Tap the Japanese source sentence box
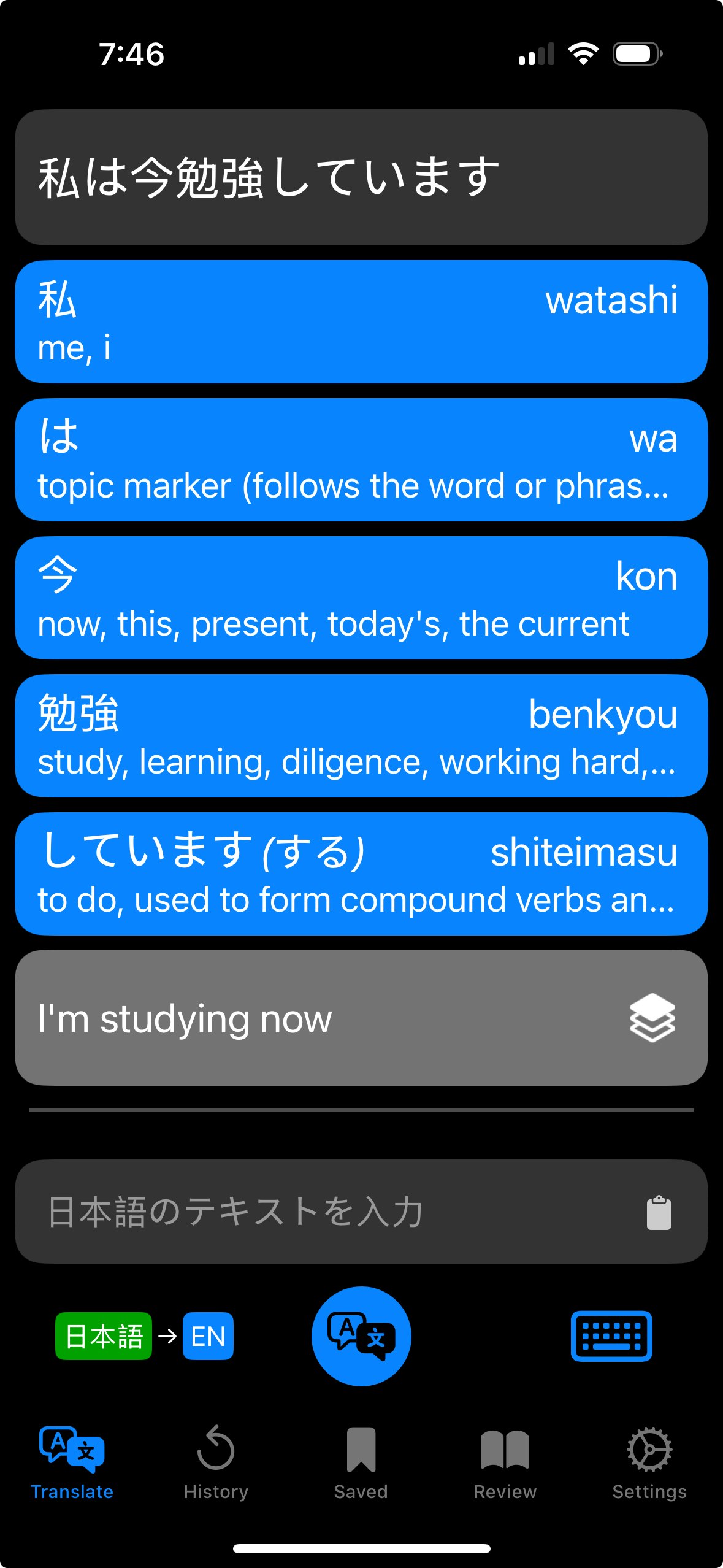 tap(361, 178)
